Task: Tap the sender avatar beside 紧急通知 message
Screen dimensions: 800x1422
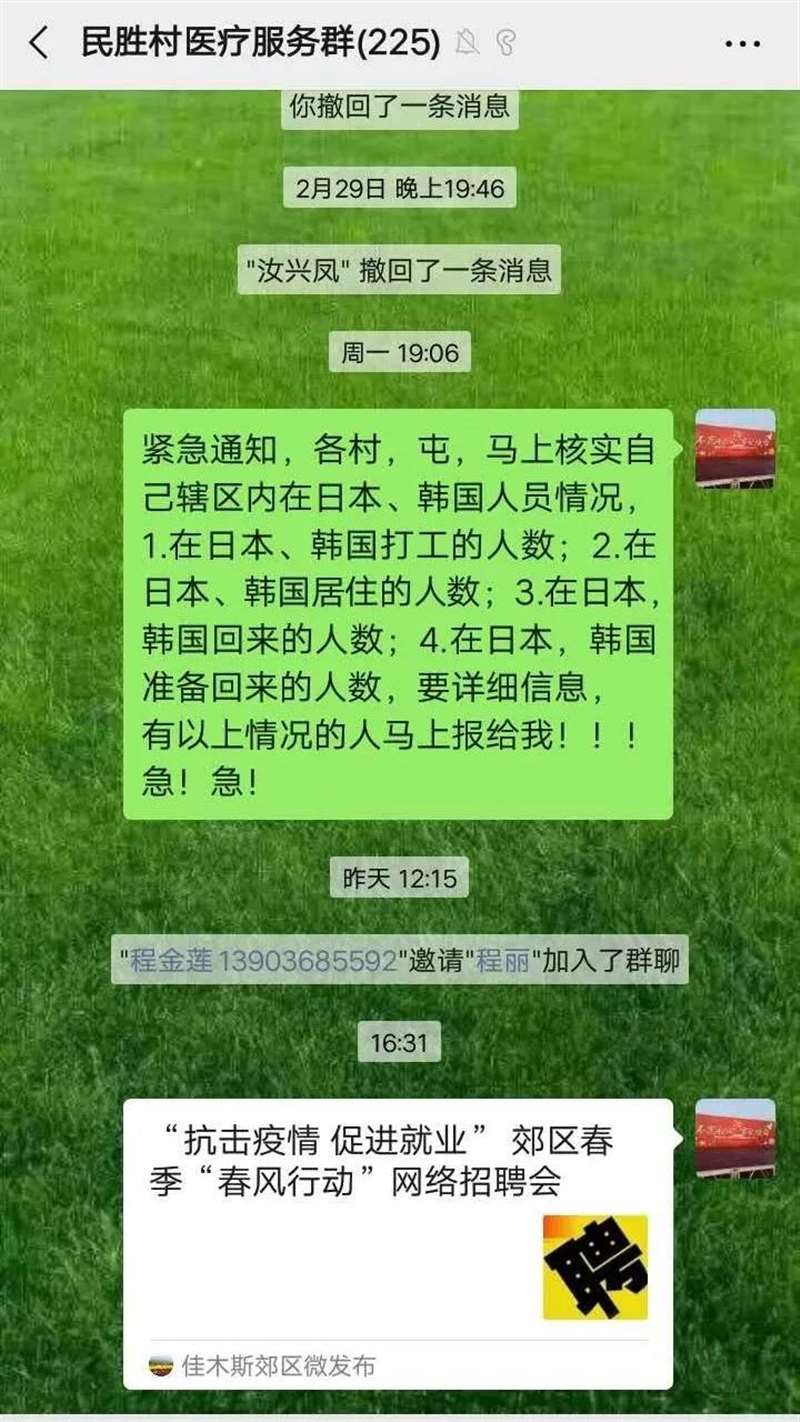Action: coord(735,448)
